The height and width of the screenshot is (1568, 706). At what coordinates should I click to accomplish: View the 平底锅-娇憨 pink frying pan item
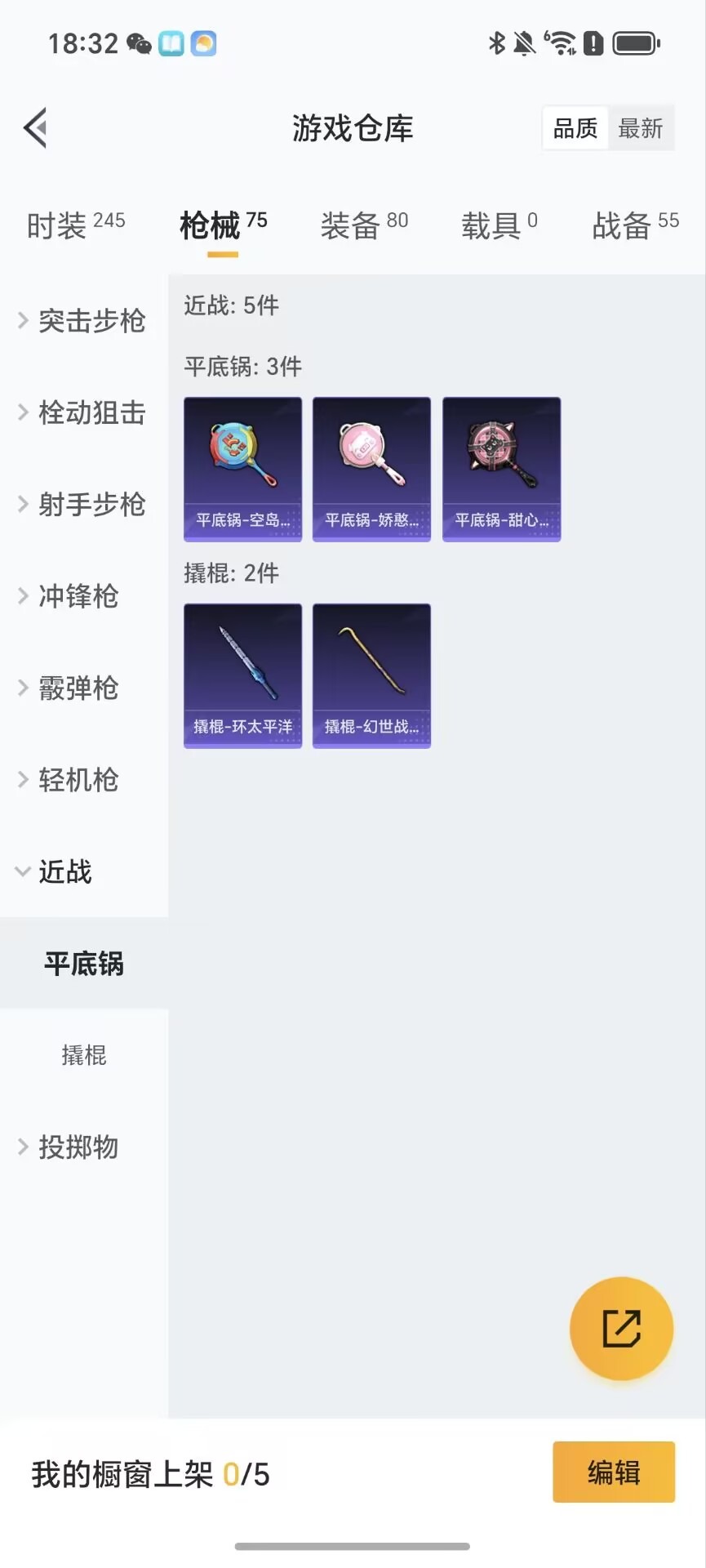click(371, 468)
